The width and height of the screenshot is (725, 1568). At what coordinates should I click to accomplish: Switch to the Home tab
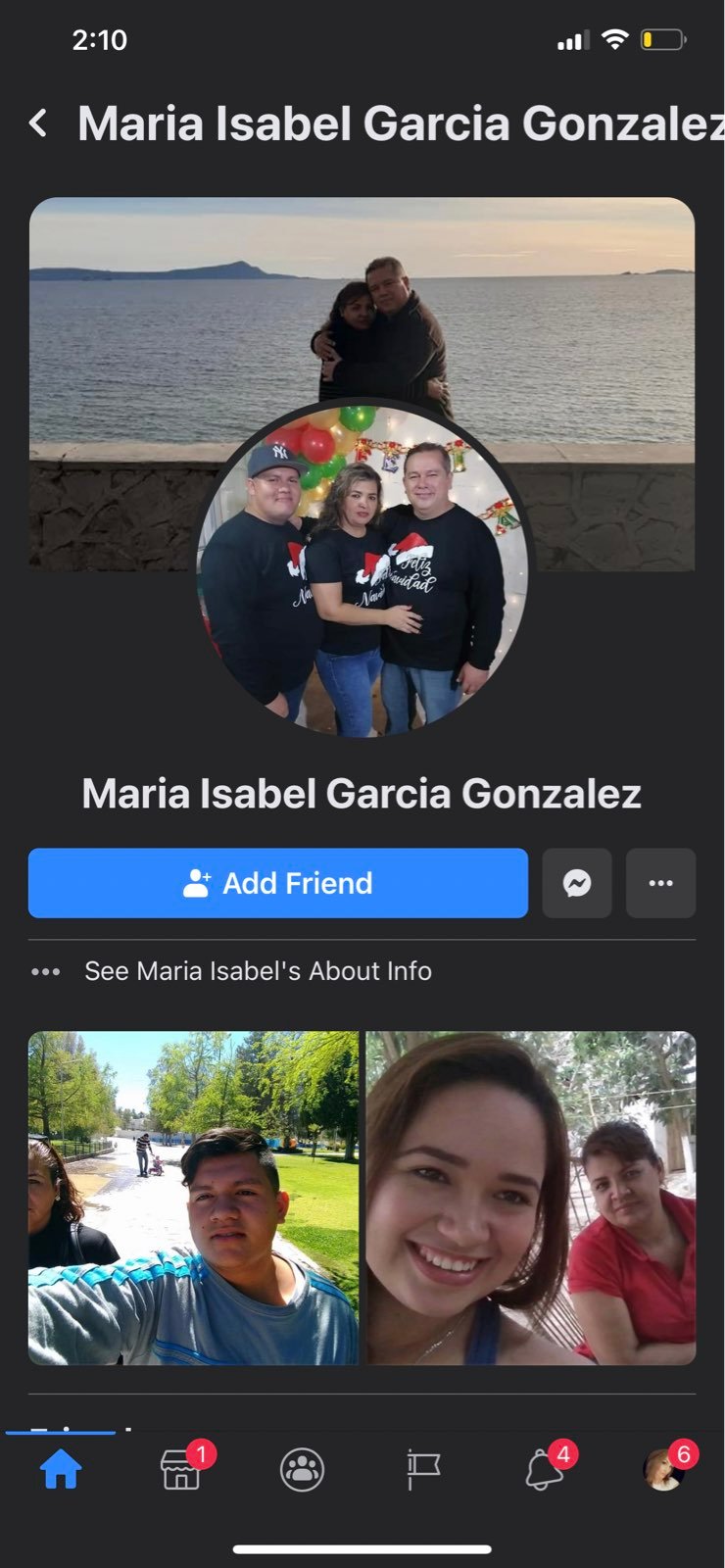(x=61, y=1470)
